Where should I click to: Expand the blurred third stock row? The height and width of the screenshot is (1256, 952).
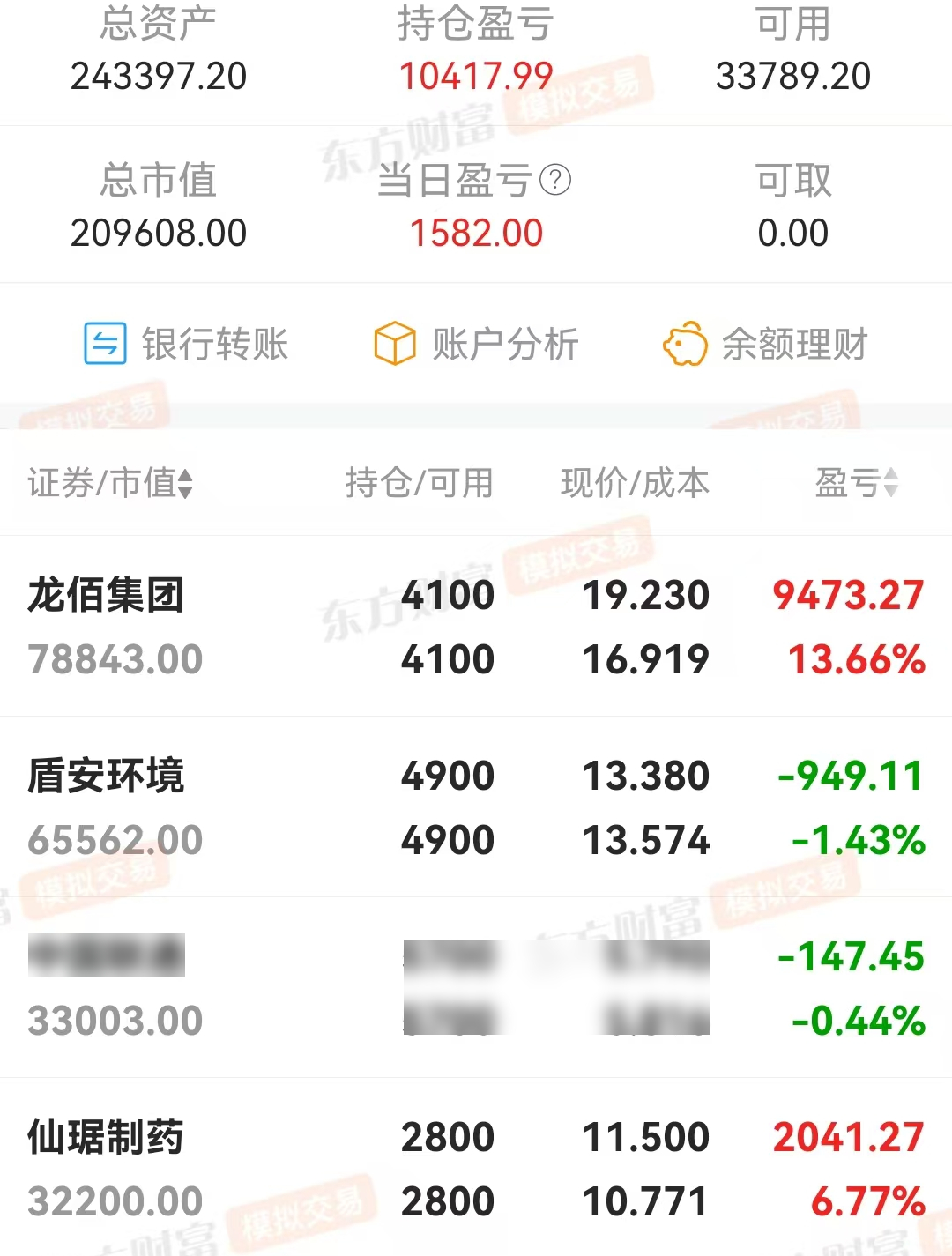(x=106, y=959)
